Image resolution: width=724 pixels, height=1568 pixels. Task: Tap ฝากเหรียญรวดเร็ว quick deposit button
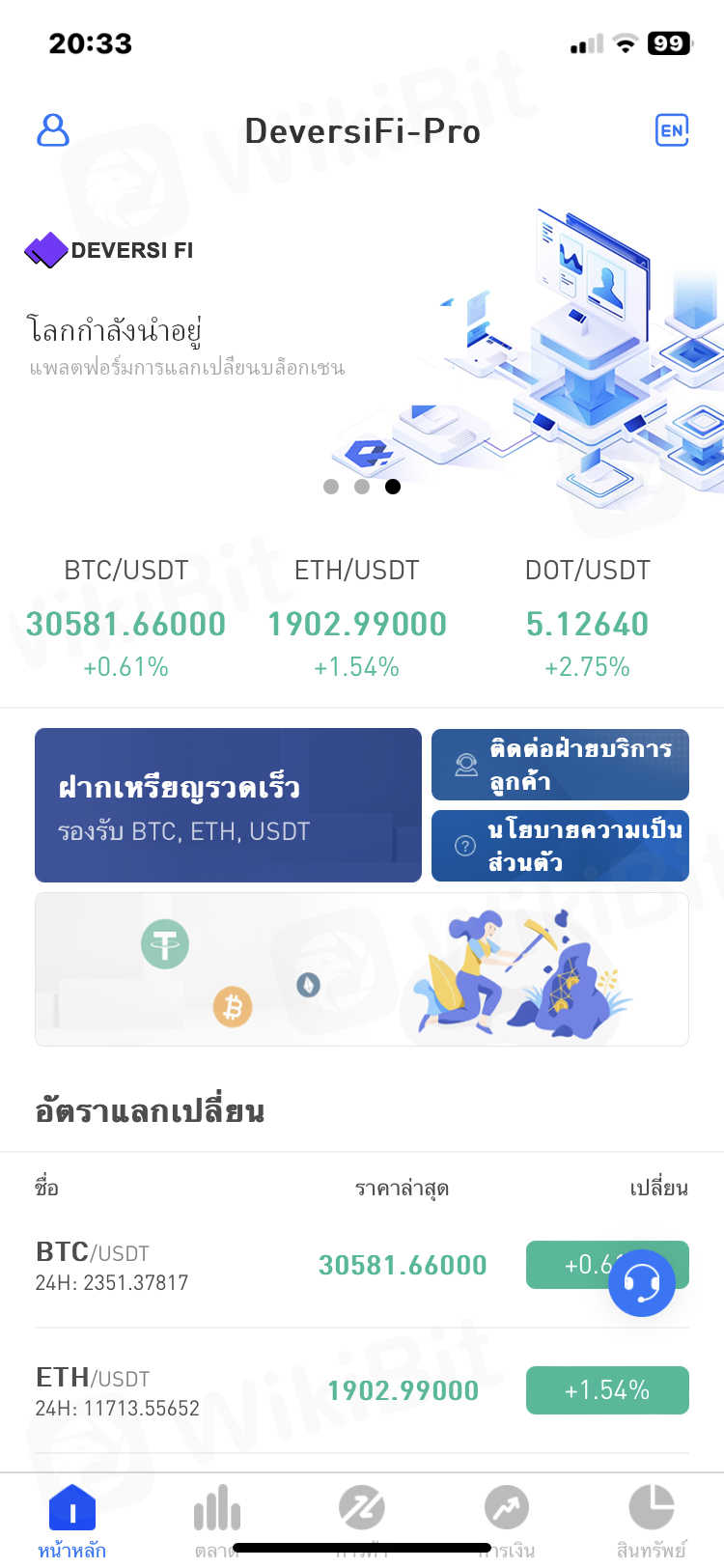pyautogui.click(x=228, y=805)
